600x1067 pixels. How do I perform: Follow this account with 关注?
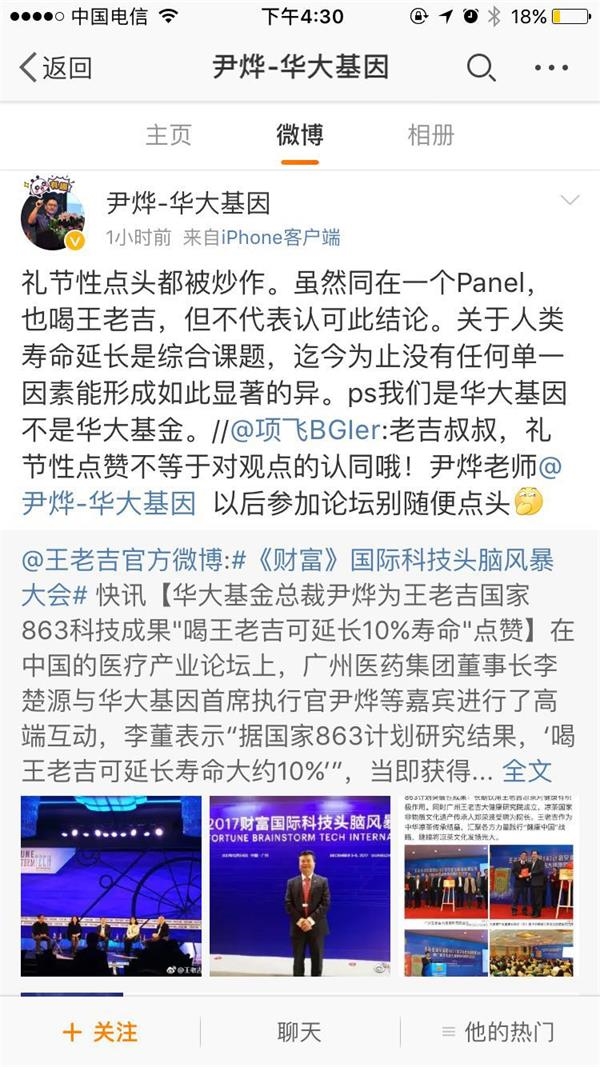pyautogui.click(x=100, y=1031)
